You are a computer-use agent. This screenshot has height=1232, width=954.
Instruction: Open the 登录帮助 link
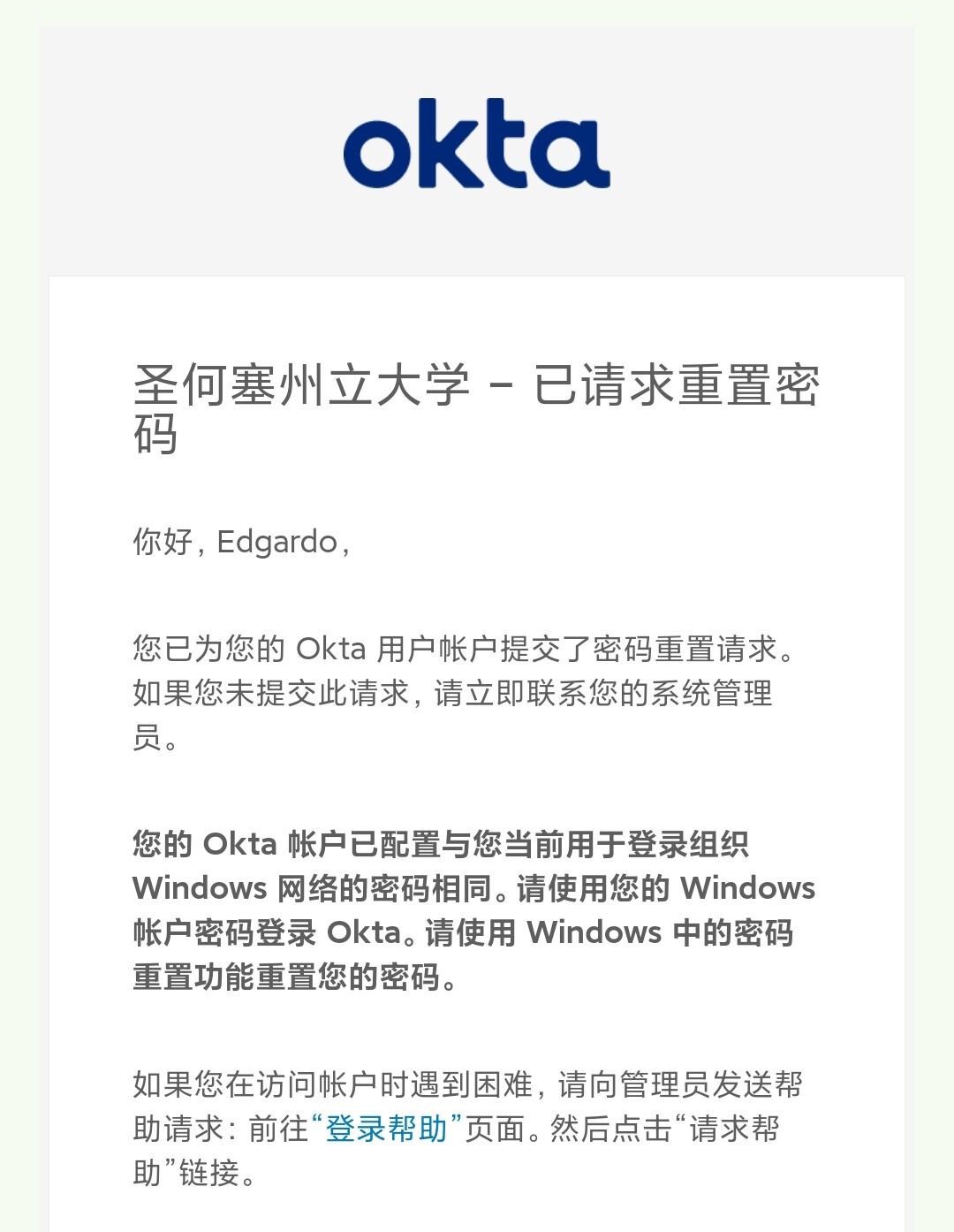pos(386,1129)
